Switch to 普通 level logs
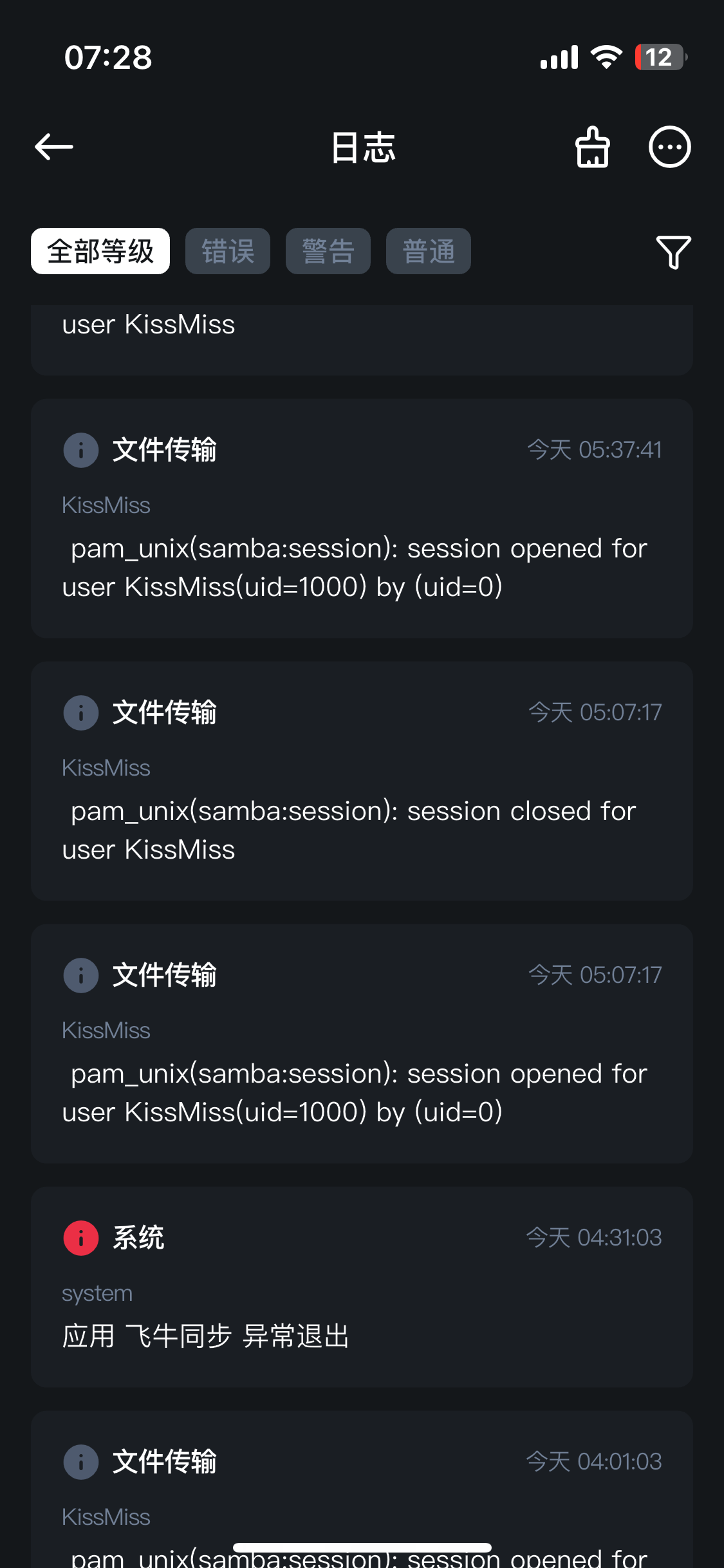 429,251
